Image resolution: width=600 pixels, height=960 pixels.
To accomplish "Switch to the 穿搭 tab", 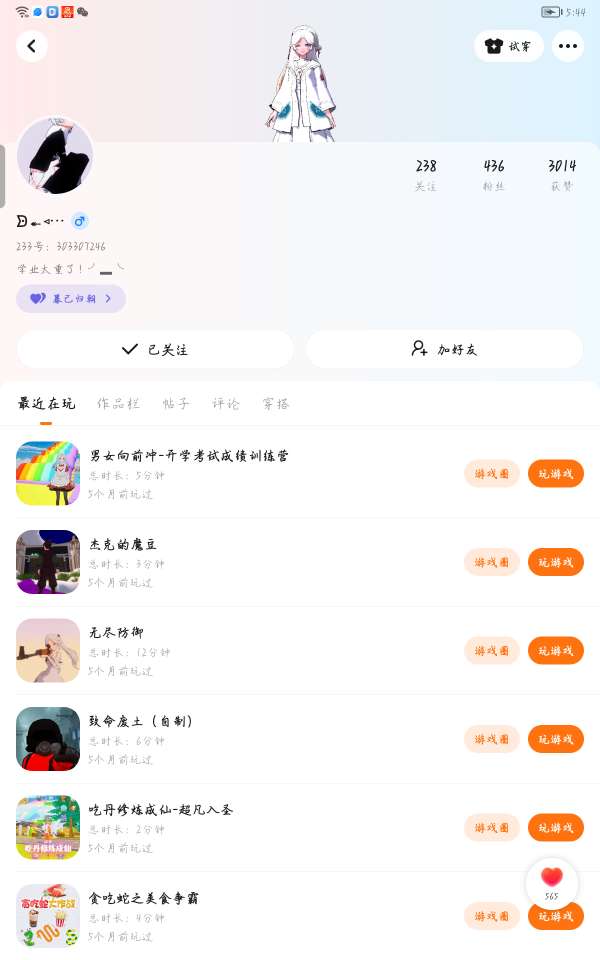I will pyautogui.click(x=276, y=404).
